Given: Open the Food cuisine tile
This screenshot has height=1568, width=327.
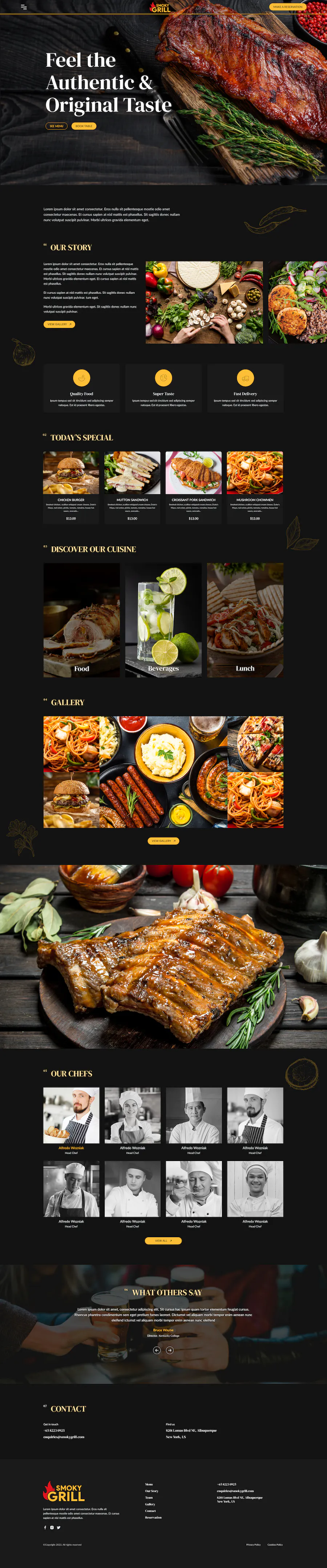Looking at the screenshot, I should (81, 620).
